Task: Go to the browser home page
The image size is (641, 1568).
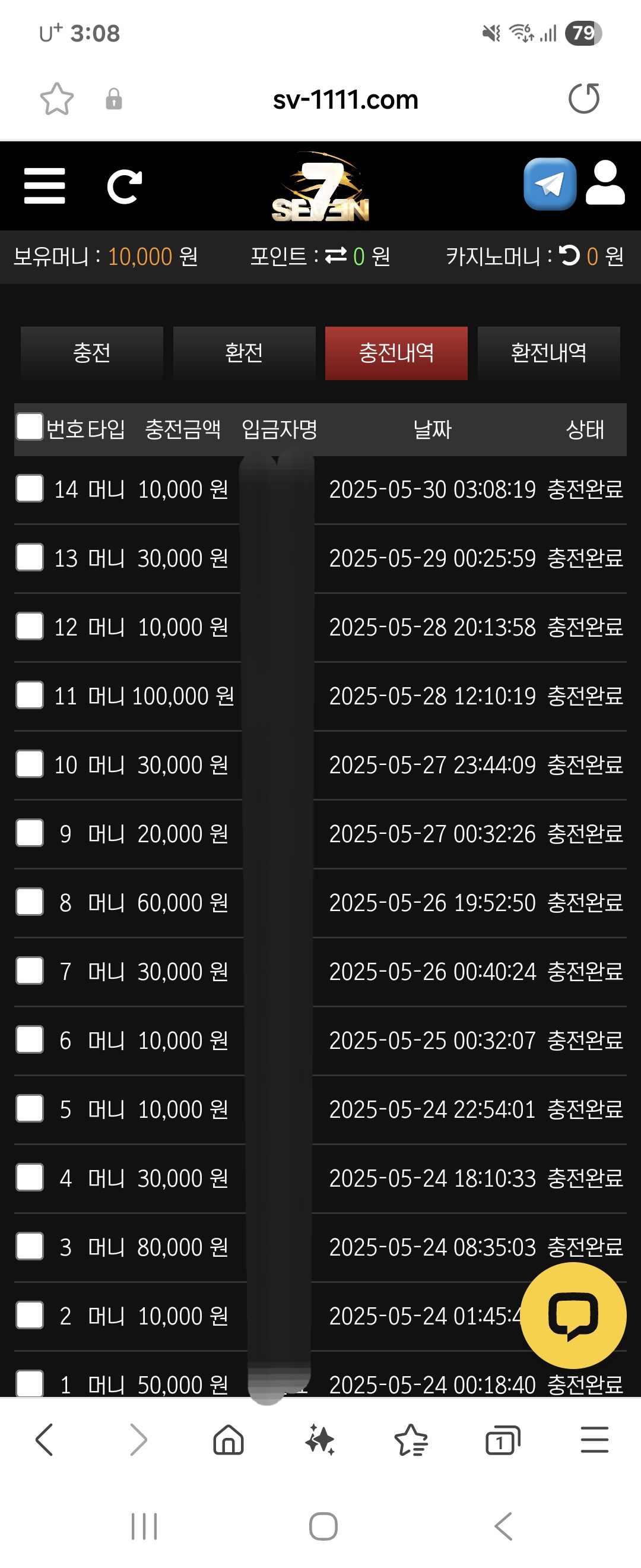Action: click(229, 1440)
